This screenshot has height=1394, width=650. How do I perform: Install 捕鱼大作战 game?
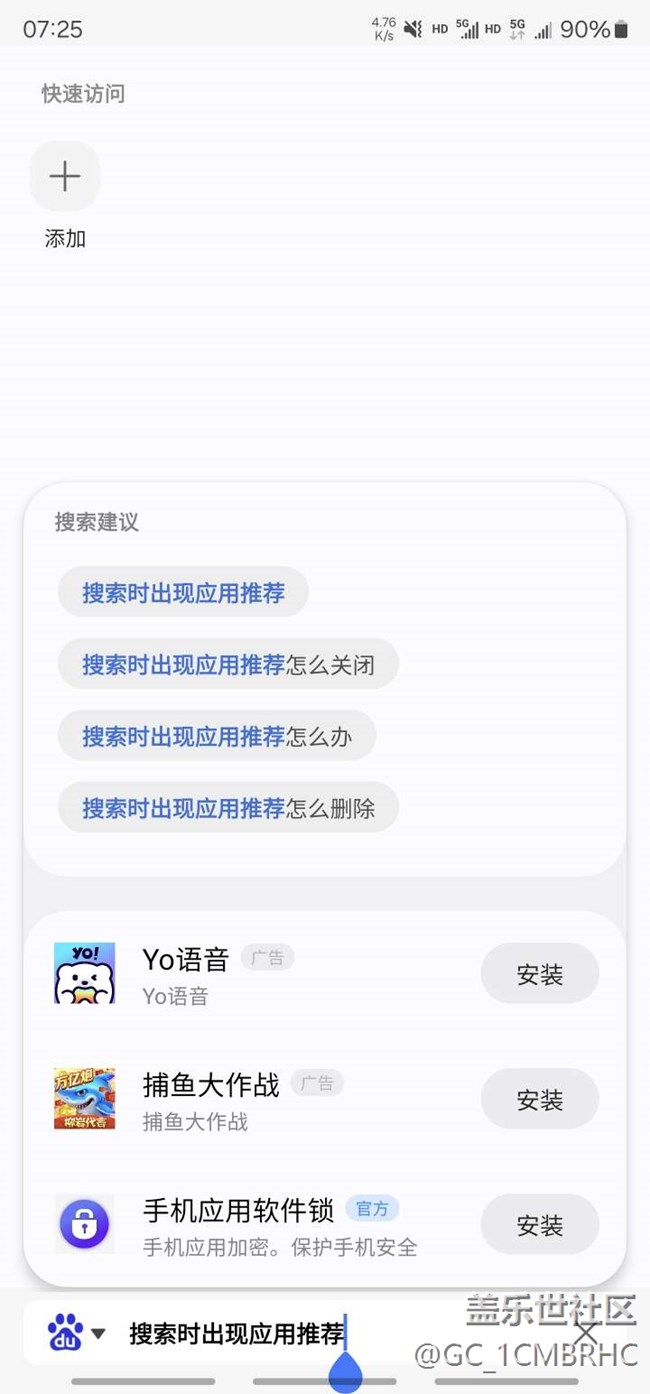[539, 1100]
